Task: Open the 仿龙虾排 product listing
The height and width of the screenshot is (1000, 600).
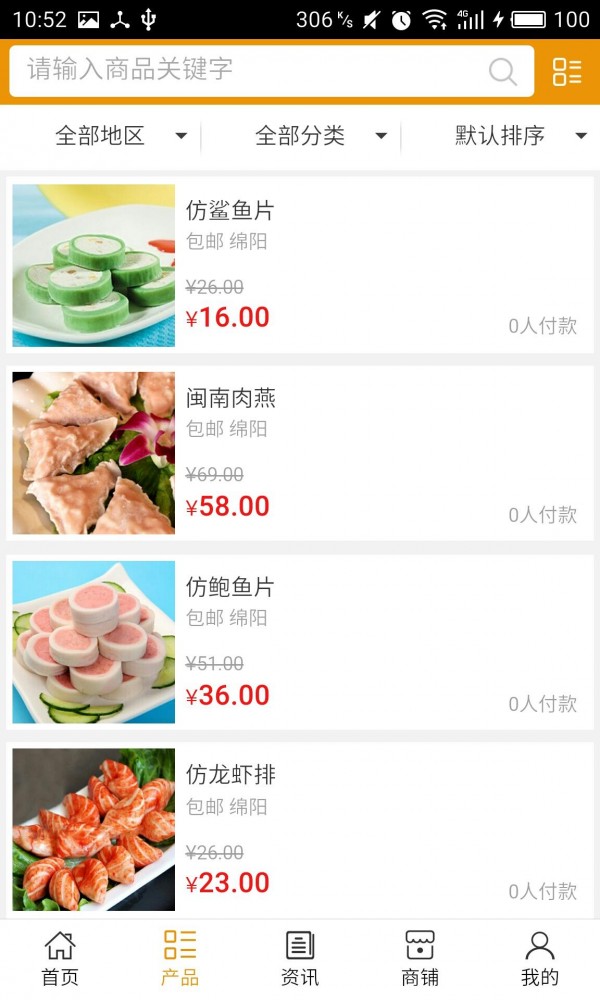Action: click(x=300, y=830)
